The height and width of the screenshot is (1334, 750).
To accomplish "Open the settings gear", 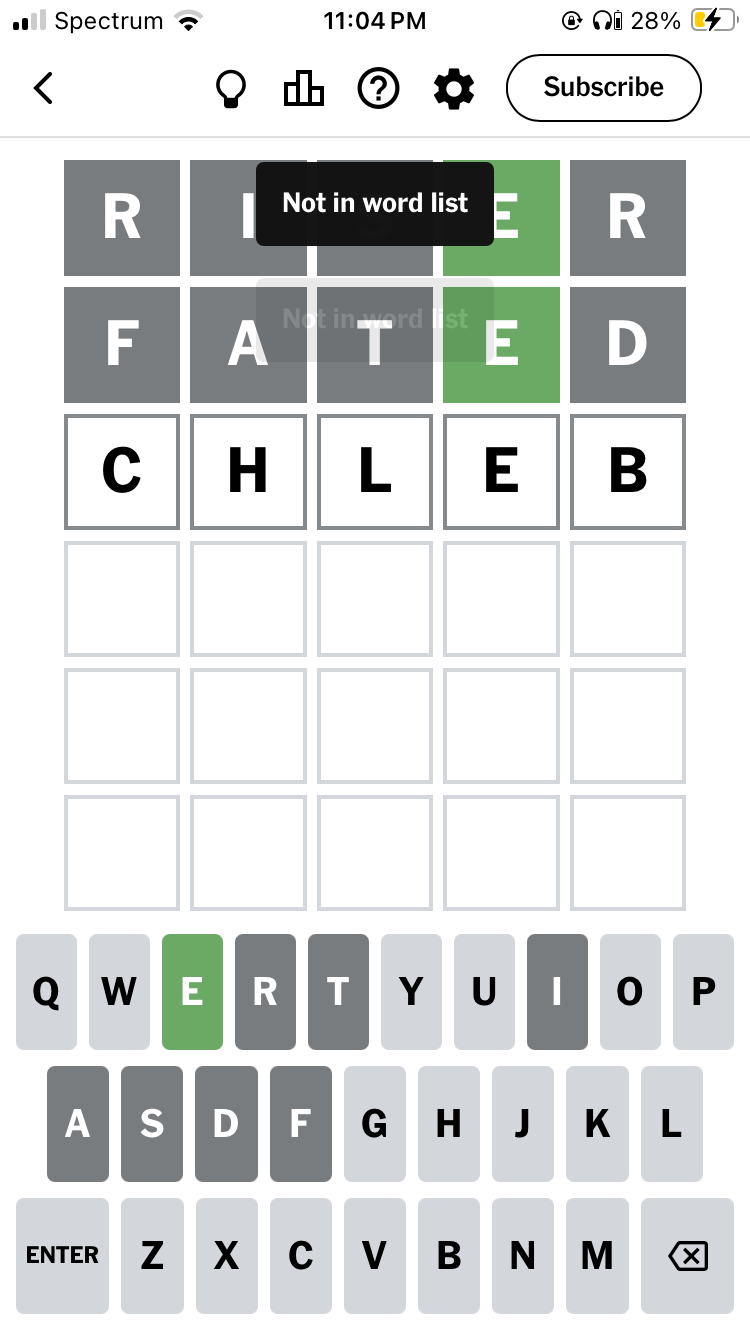I will coord(453,89).
